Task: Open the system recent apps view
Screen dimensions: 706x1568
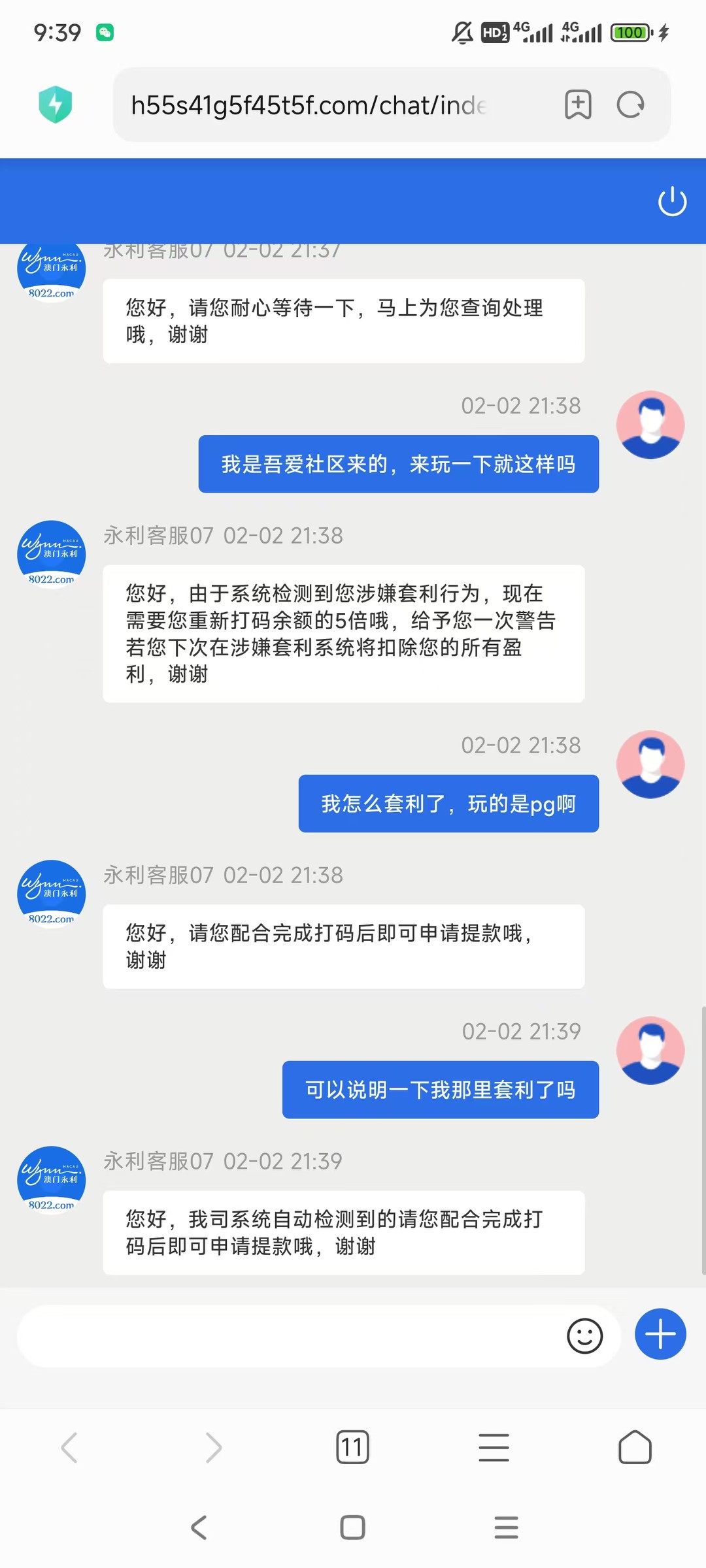Action: 506,1527
